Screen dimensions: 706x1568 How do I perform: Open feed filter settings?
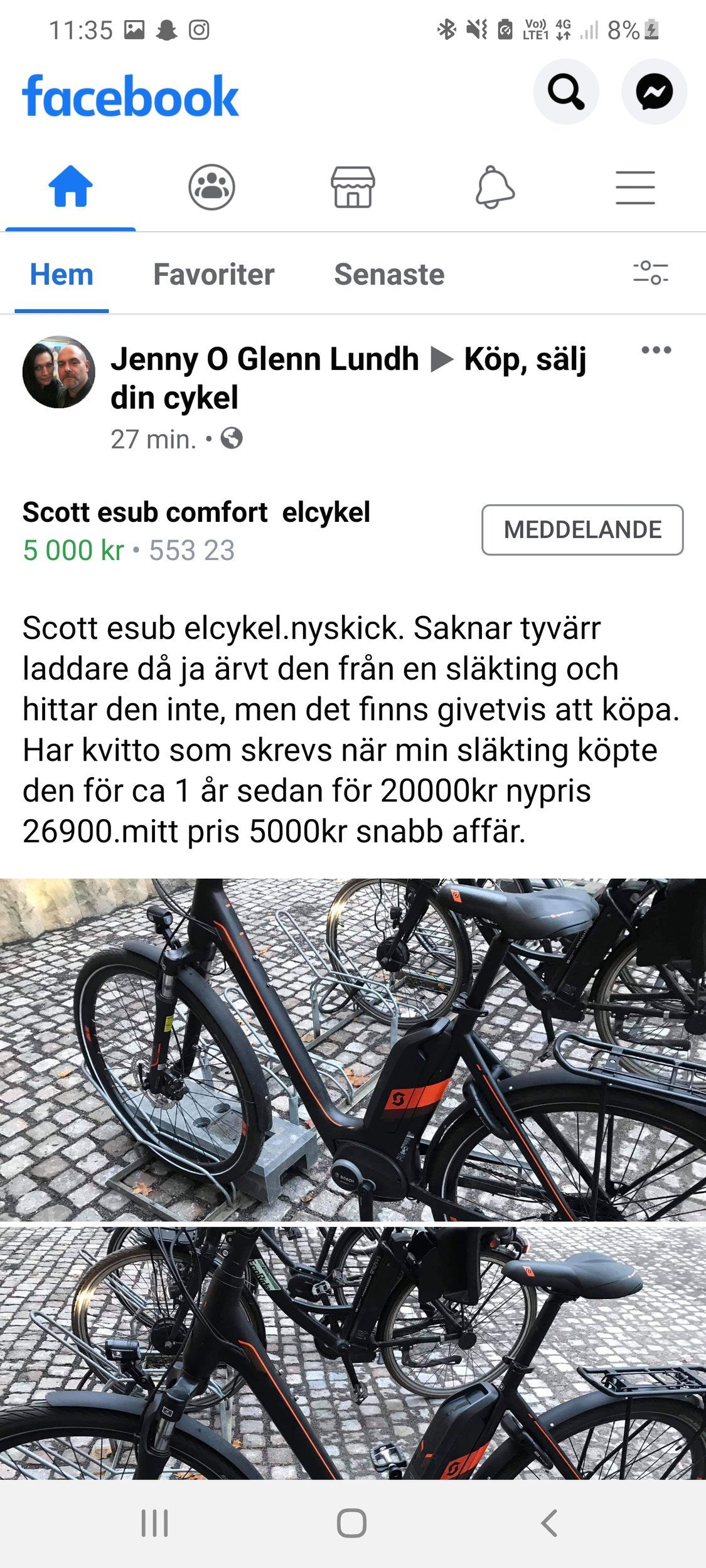[x=651, y=273]
